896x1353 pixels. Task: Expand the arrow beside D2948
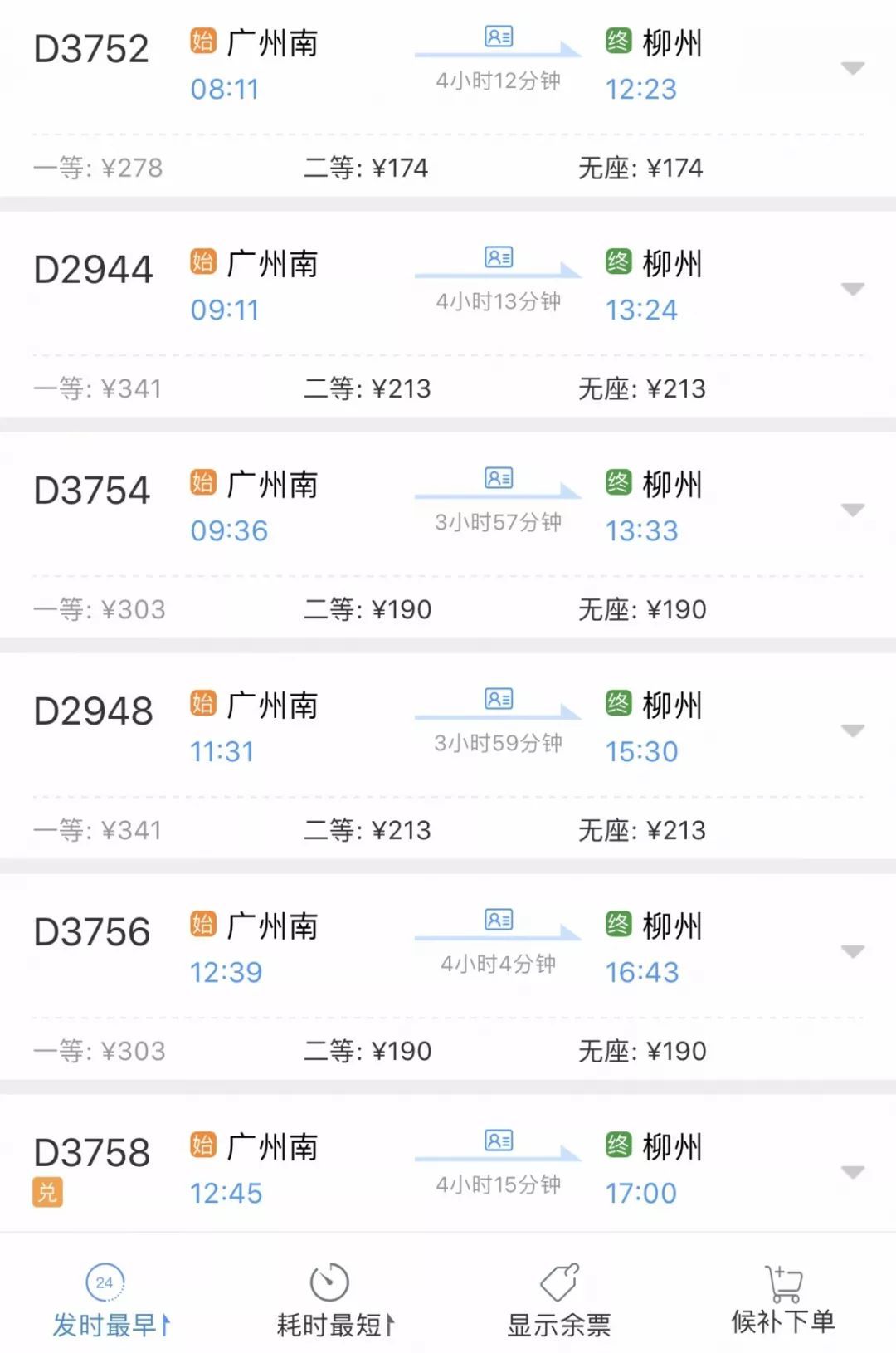click(853, 730)
